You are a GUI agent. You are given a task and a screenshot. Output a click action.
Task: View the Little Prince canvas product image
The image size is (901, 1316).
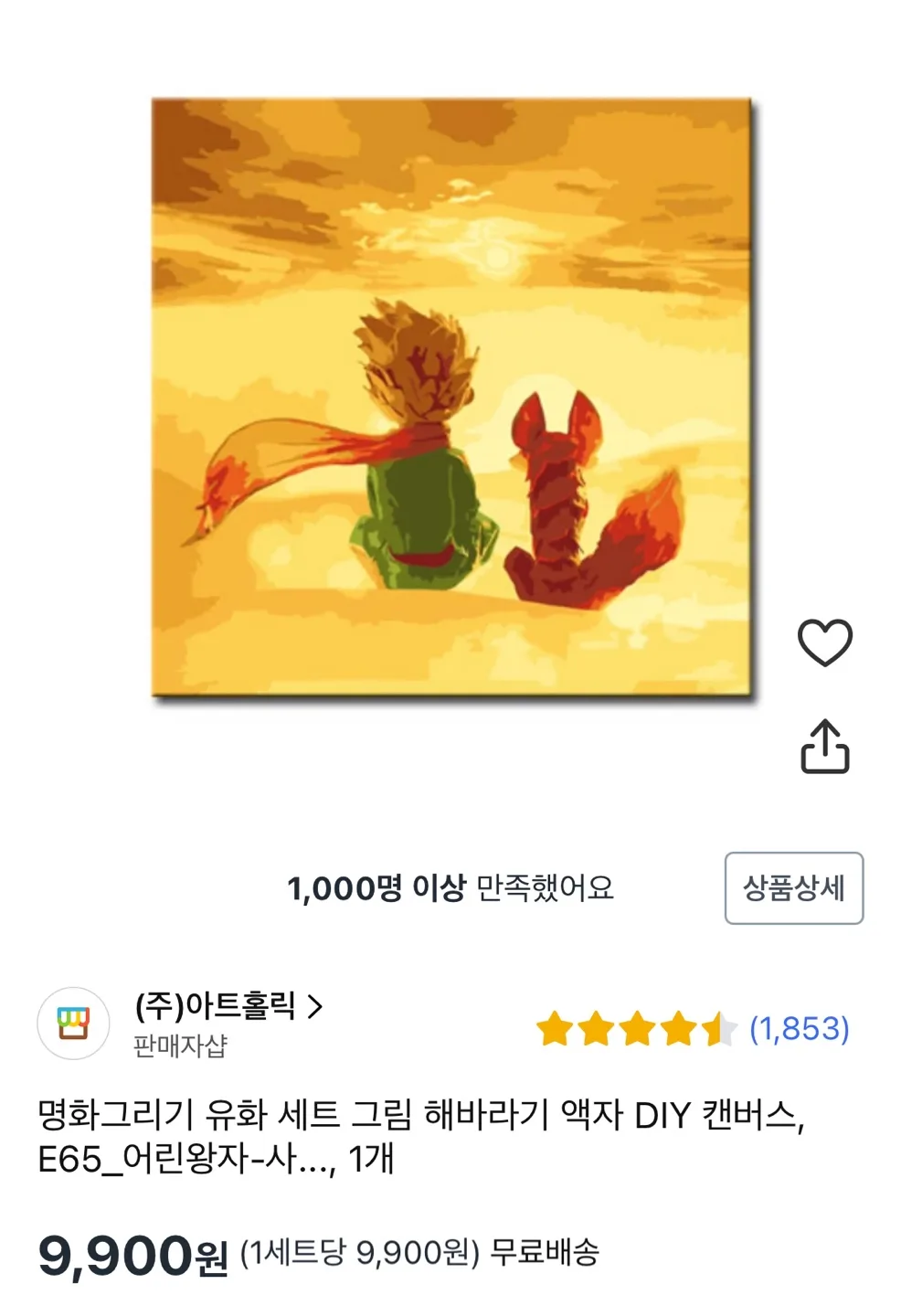click(x=451, y=398)
